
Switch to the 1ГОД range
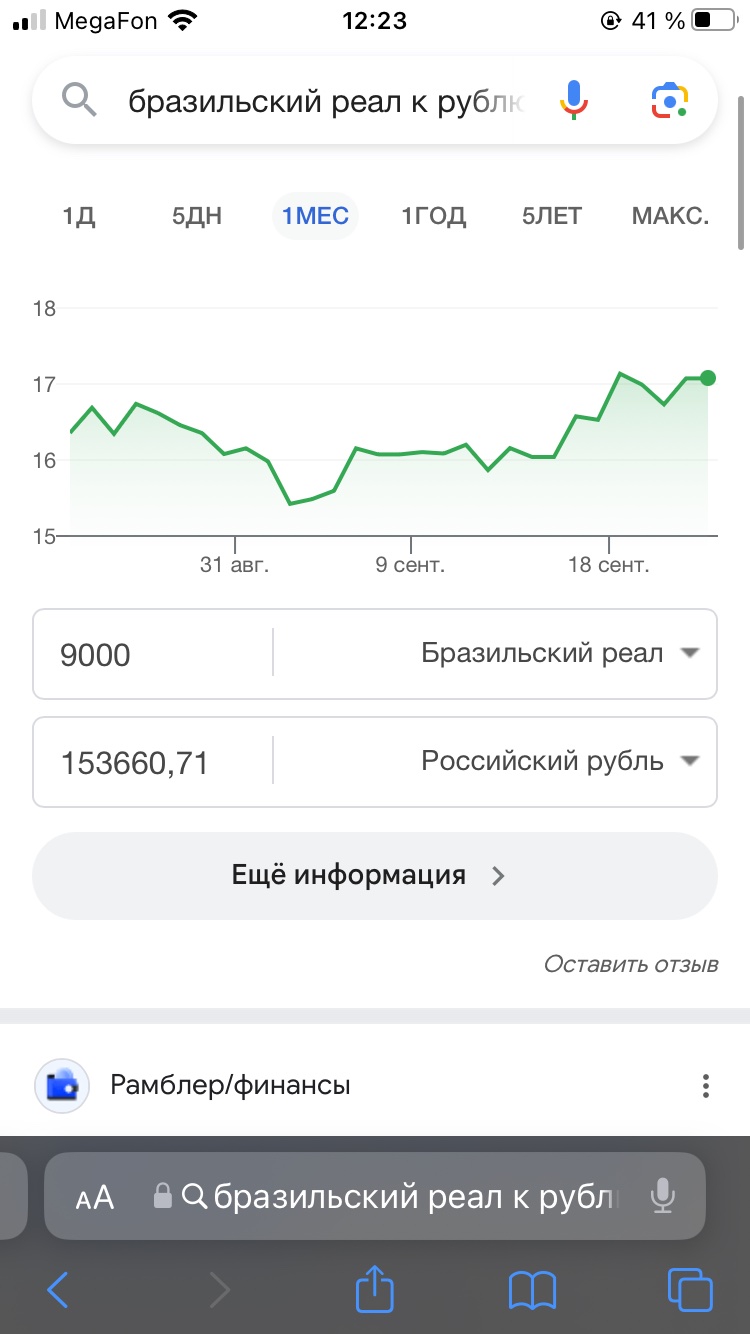(434, 216)
